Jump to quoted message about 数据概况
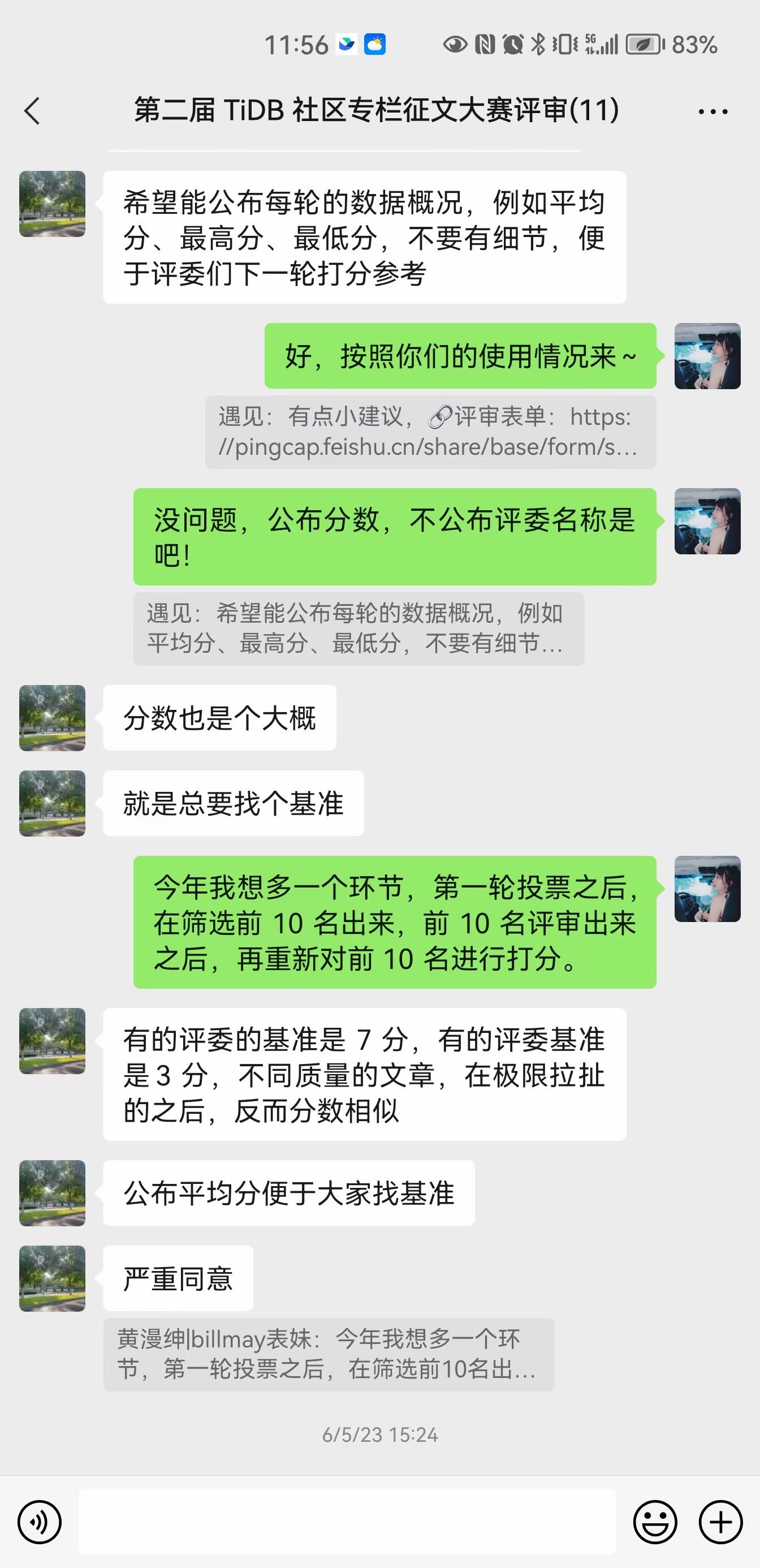760x1568 pixels. coord(358,629)
